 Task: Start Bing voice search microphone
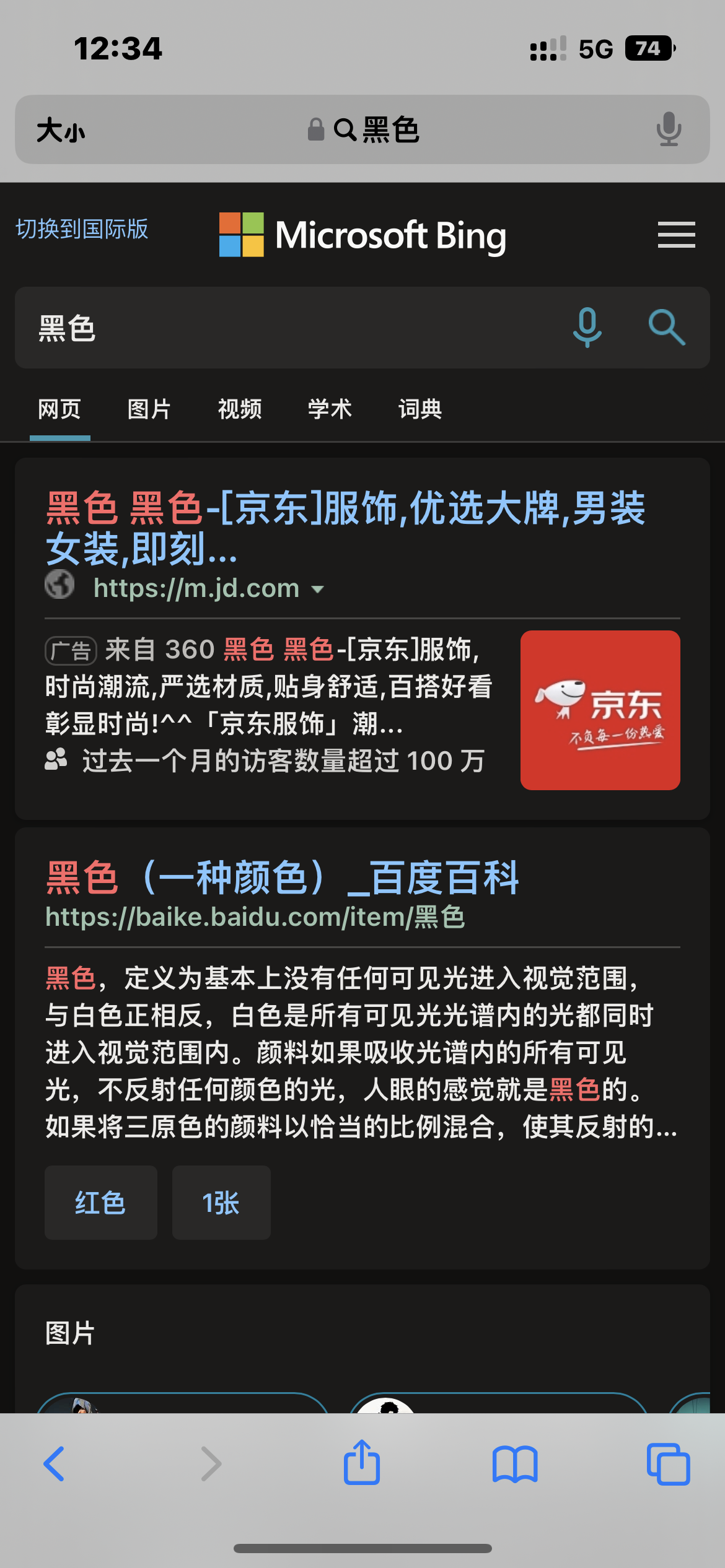pyautogui.click(x=587, y=327)
